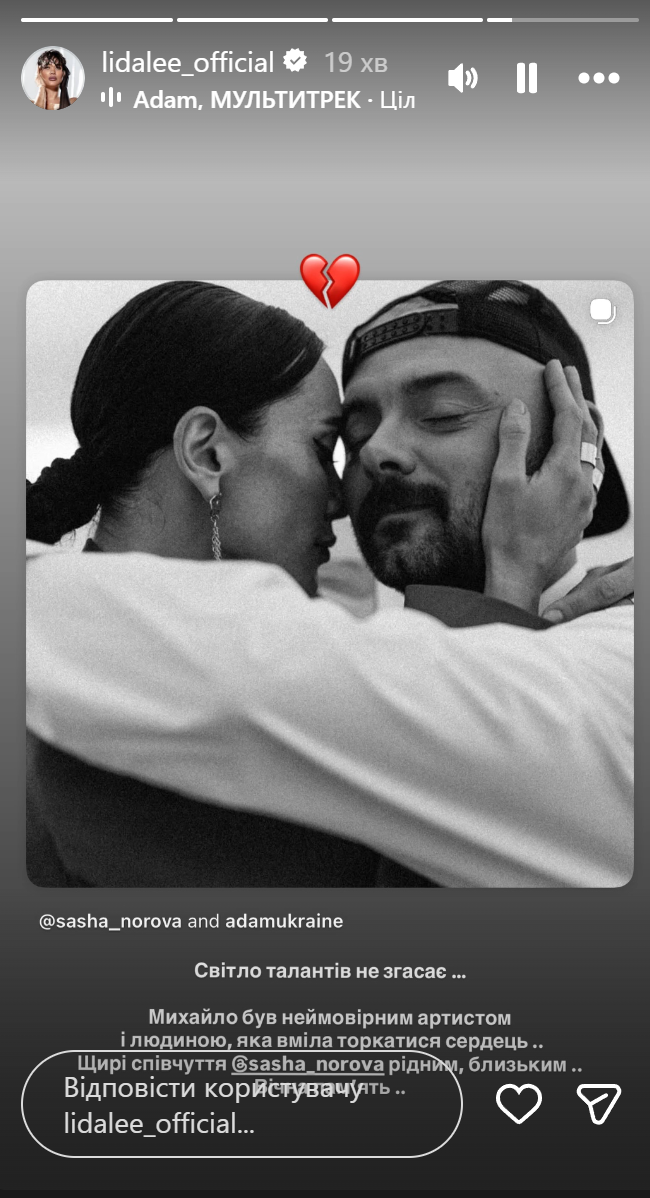Open the three-dot overflow menu

(599, 78)
